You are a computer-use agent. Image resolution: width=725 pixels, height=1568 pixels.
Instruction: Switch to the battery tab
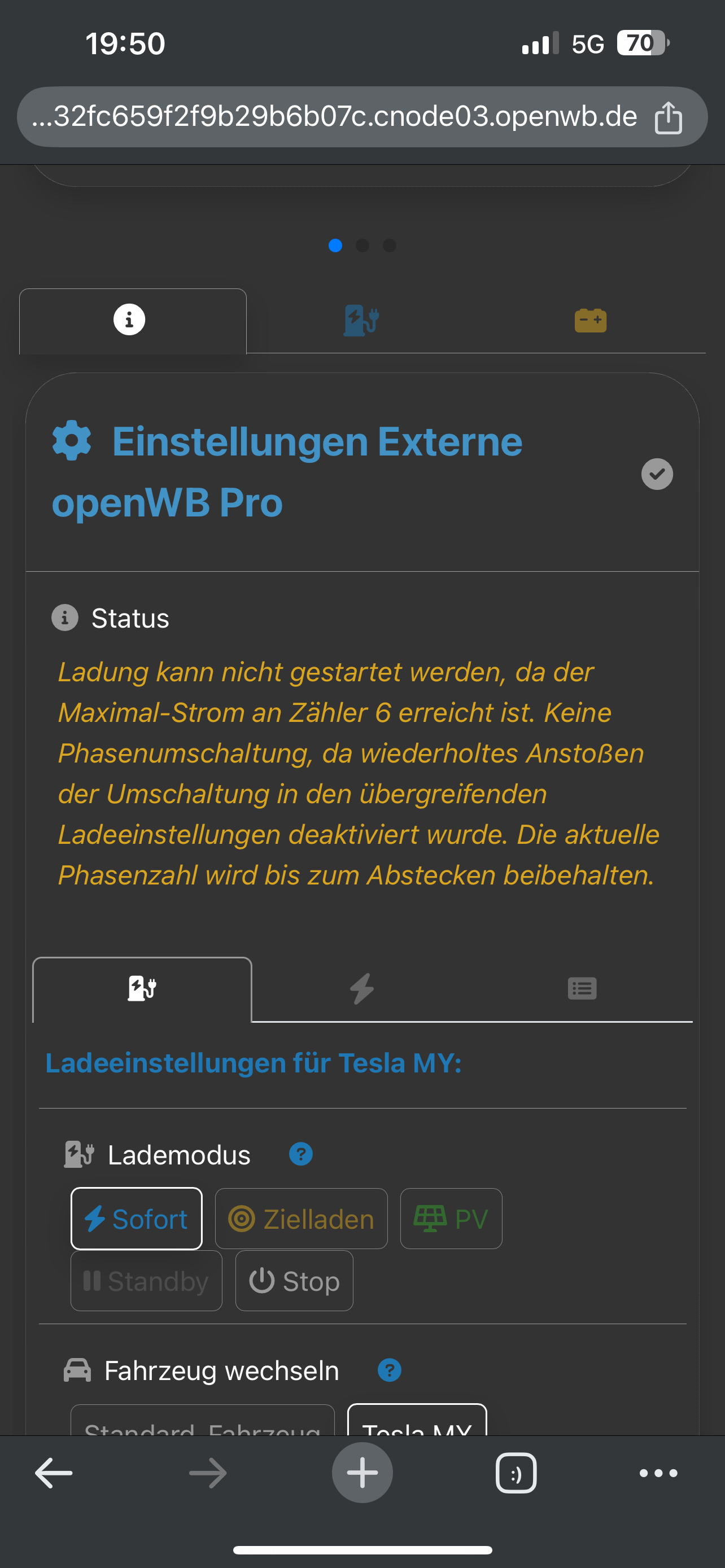coord(590,320)
